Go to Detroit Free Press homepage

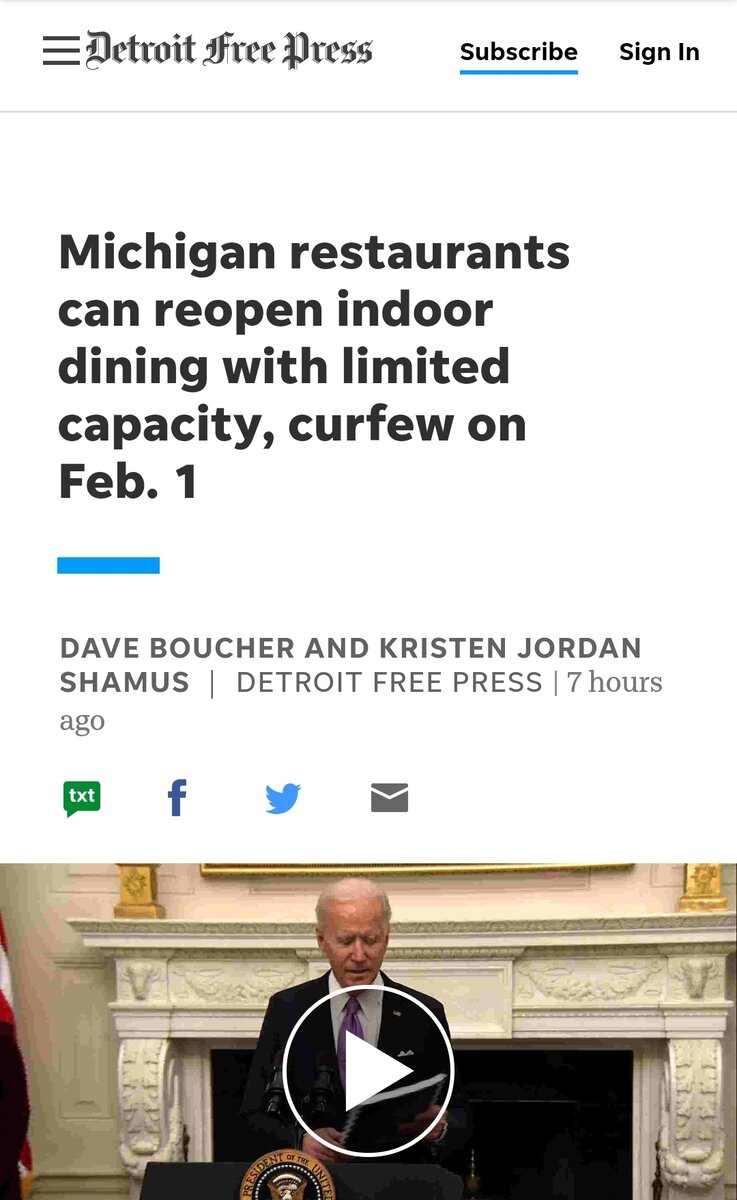[x=229, y=51]
